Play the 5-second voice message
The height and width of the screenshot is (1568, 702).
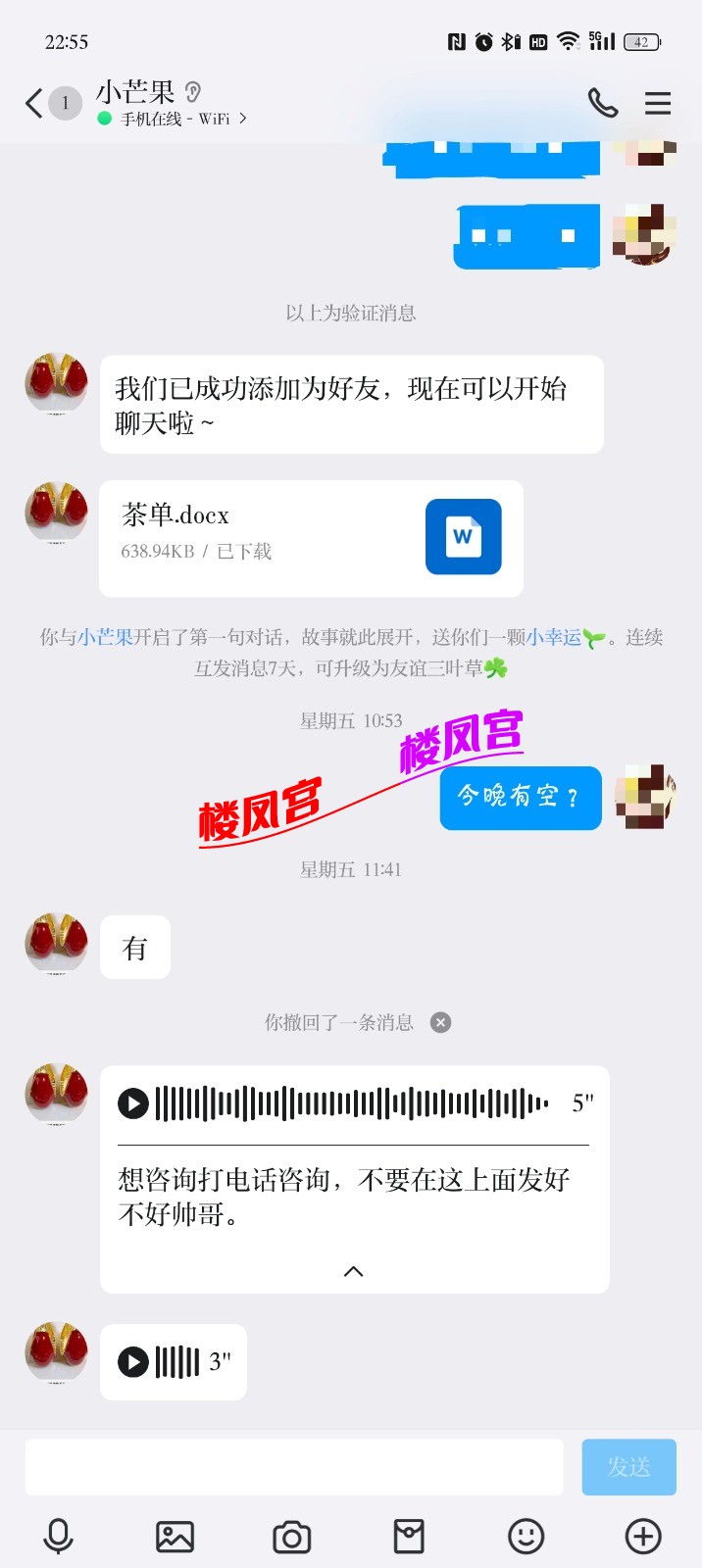point(133,1103)
